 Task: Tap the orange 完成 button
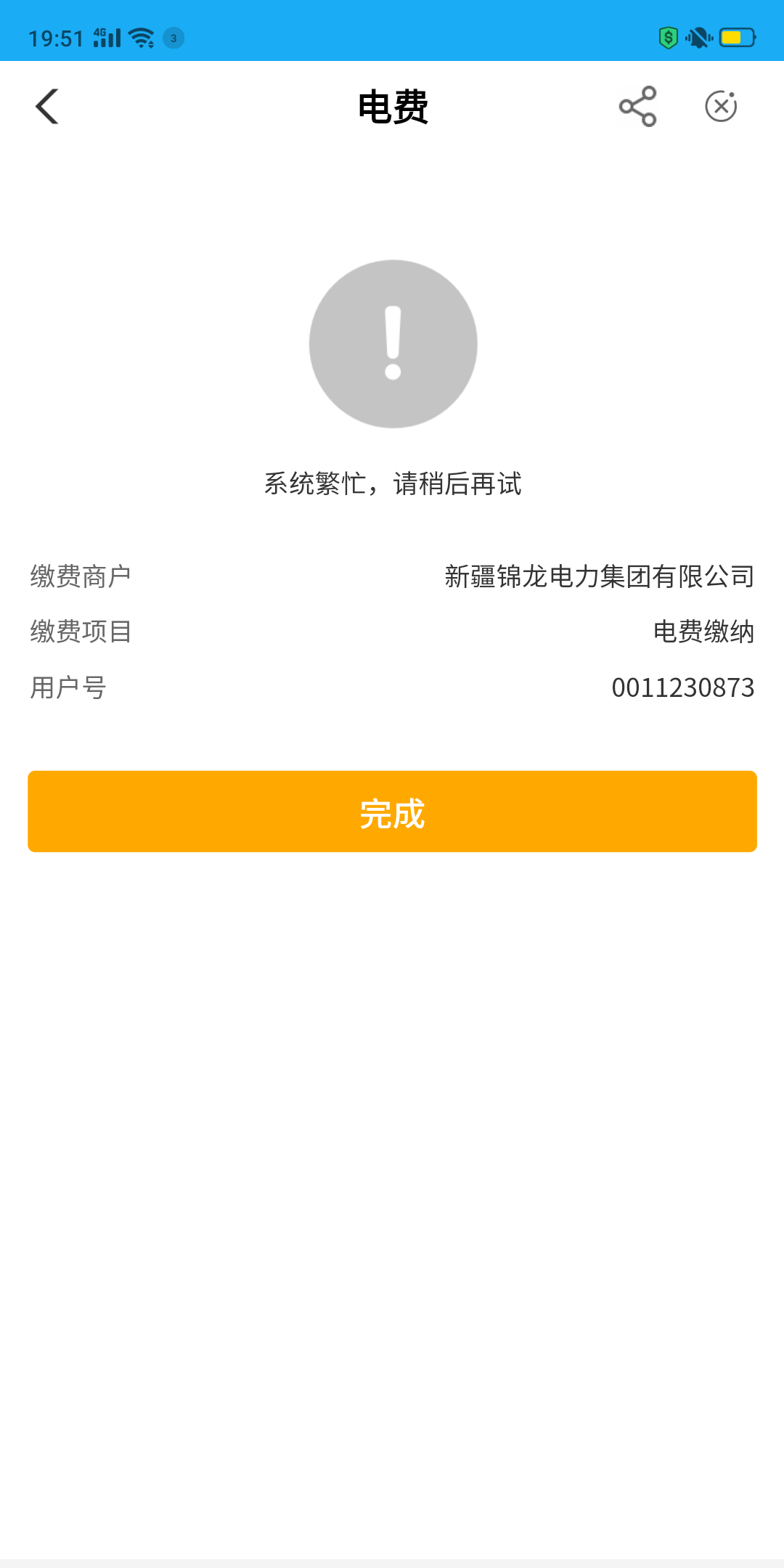coord(392,812)
